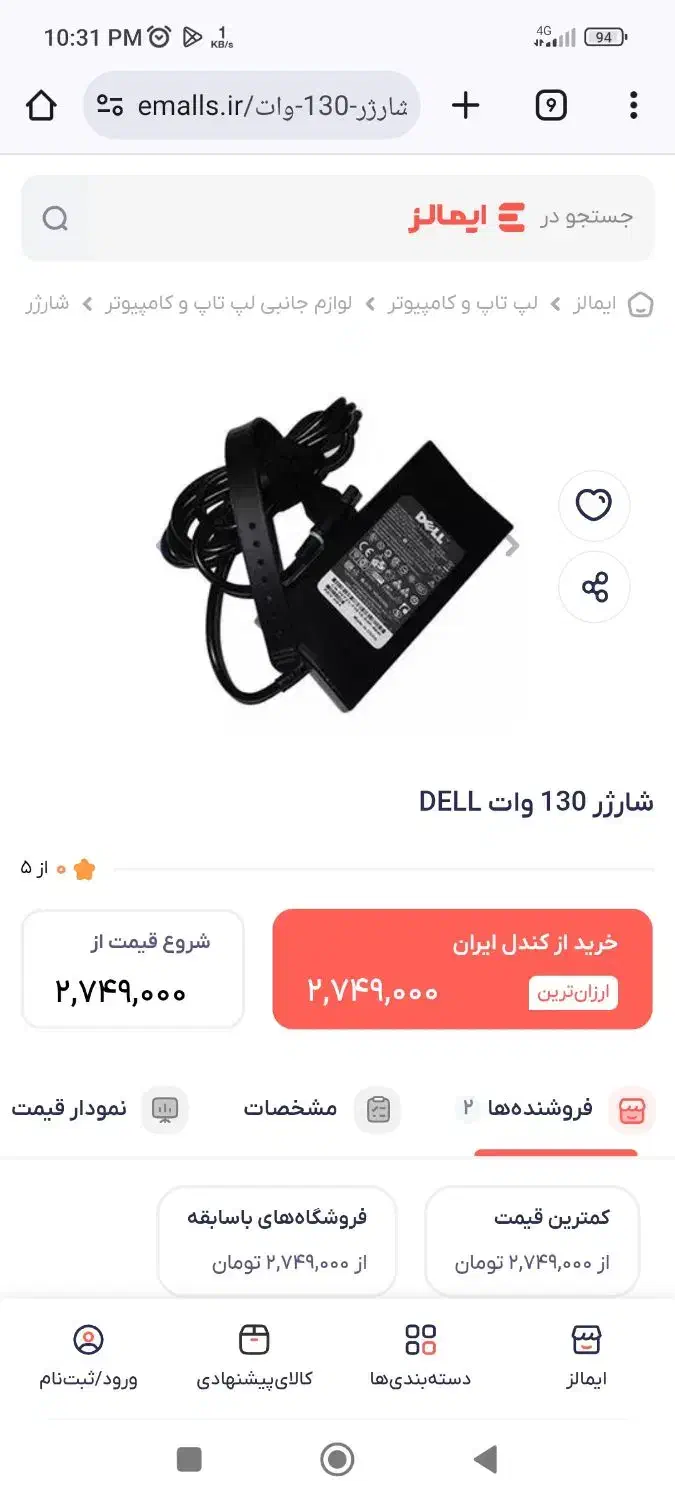The image size is (675, 1500).
Task: Add the DELL charger to favorites
Action: point(594,506)
